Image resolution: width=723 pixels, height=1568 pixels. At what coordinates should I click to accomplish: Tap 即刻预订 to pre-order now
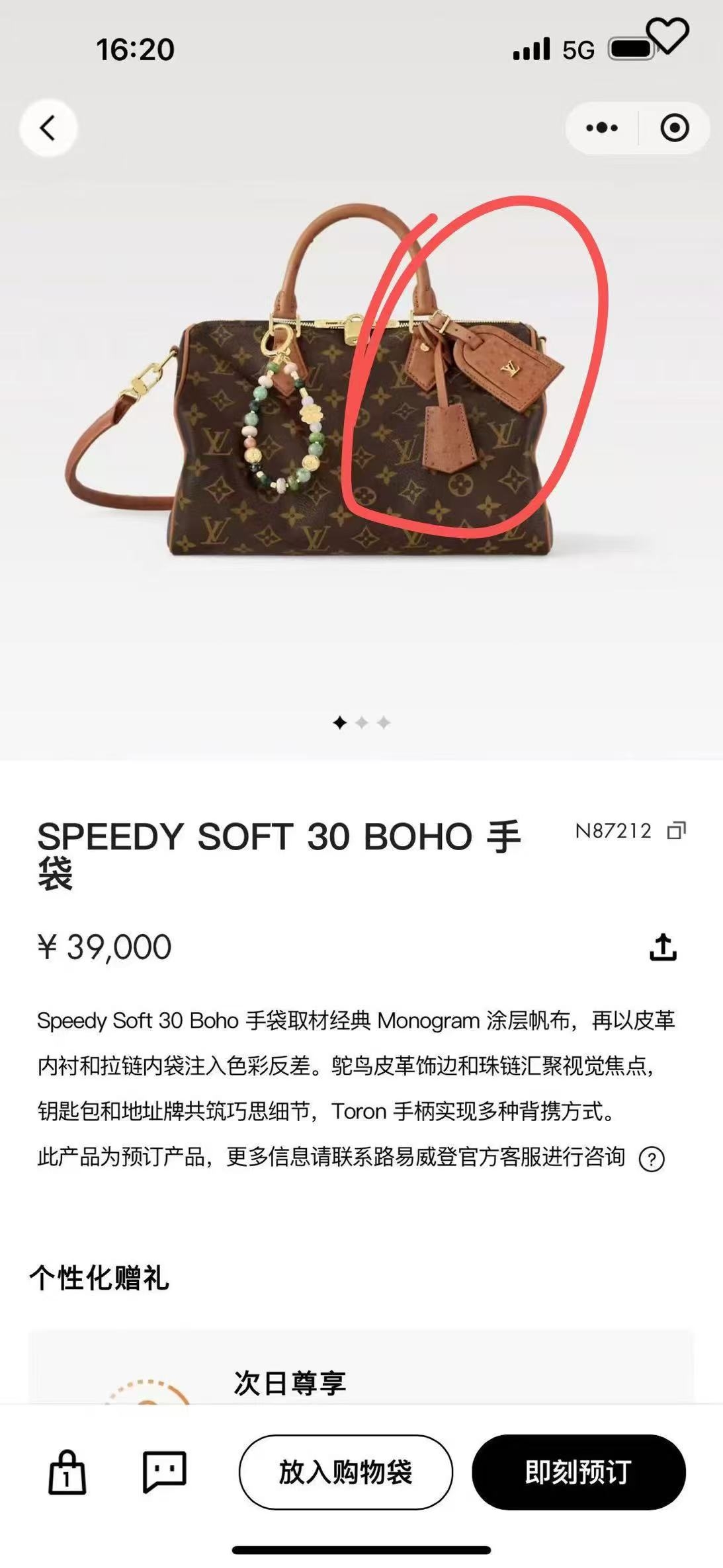tap(579, 1471)
